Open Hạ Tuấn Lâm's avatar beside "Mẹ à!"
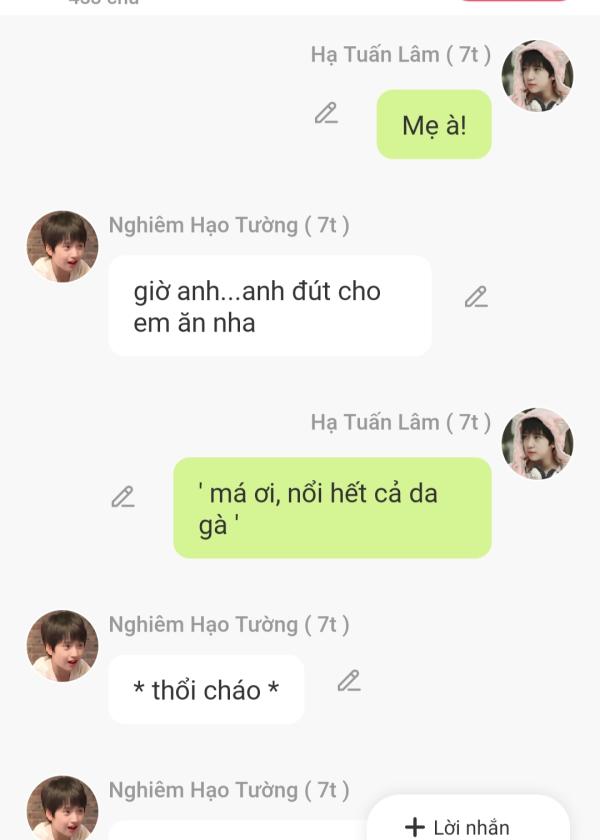The width and height of the screenshot is (600, 840). click(537, 77)
